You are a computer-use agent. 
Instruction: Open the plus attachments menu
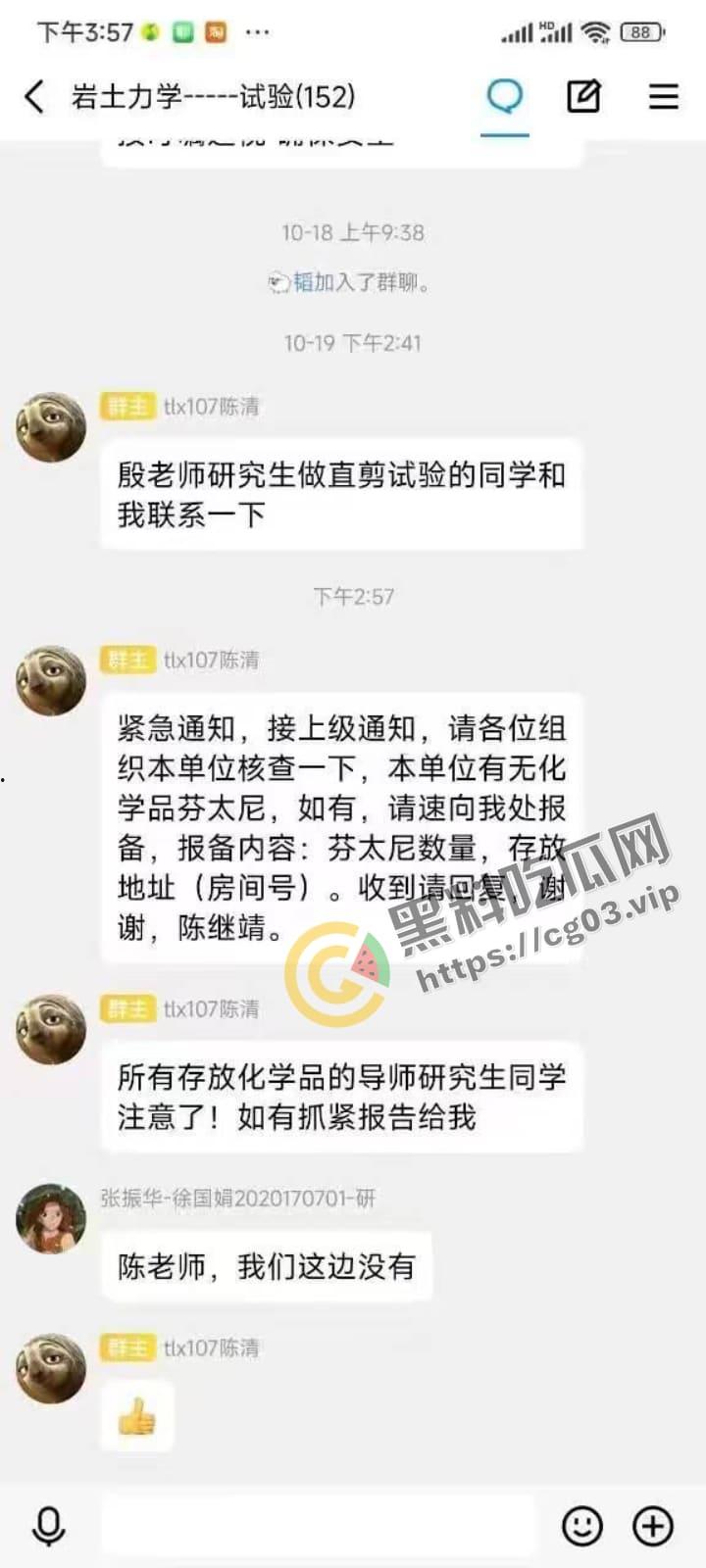tap(653, 1526)
